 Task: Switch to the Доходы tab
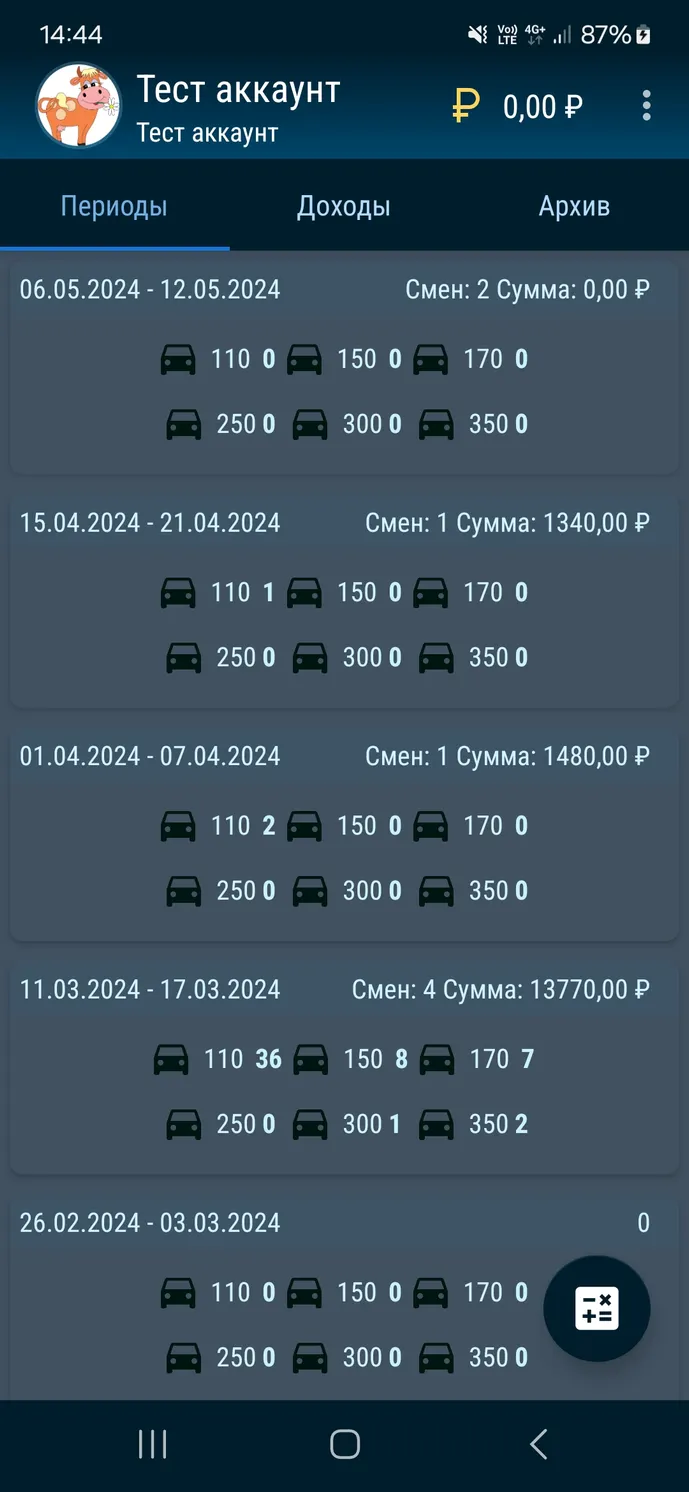[x=344, y=207]
